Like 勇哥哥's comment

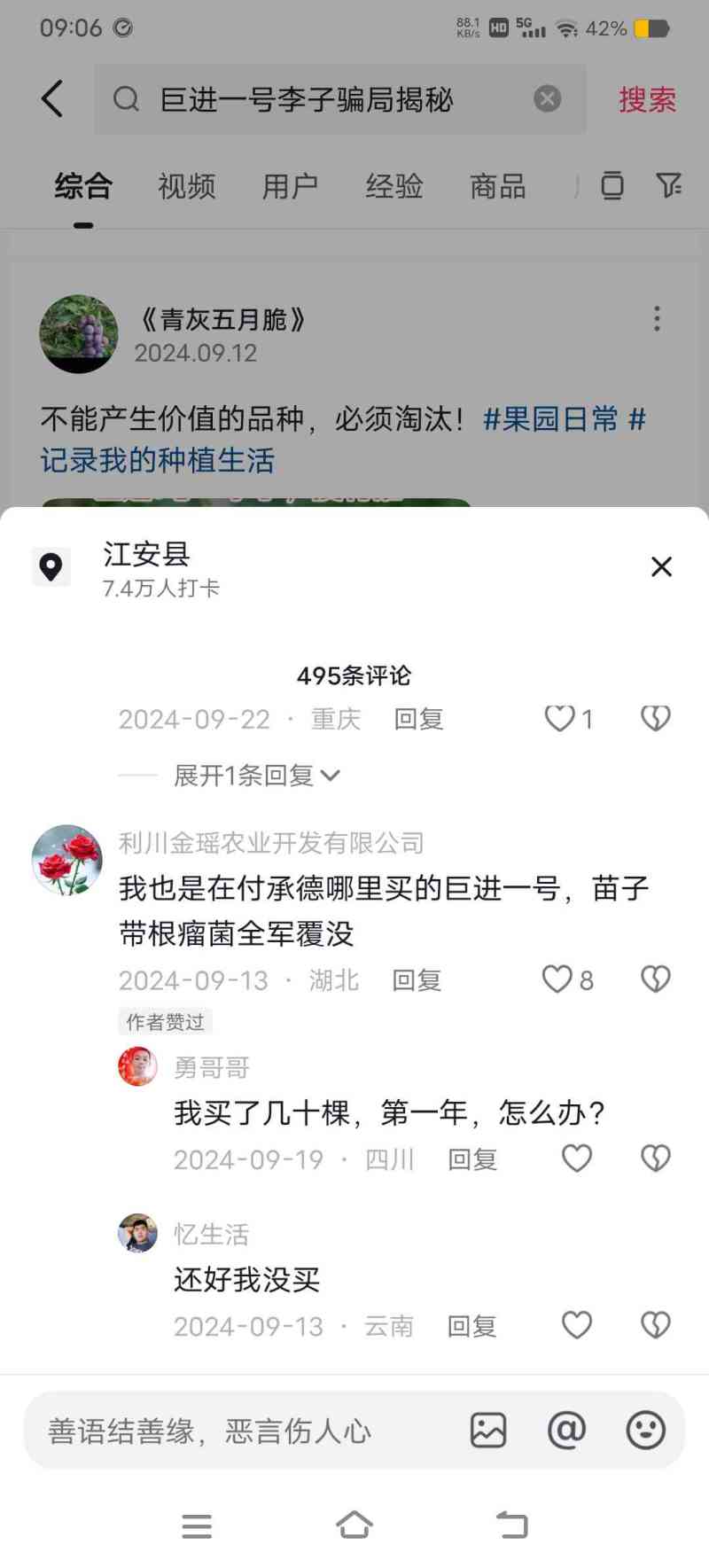[577, 1158]
